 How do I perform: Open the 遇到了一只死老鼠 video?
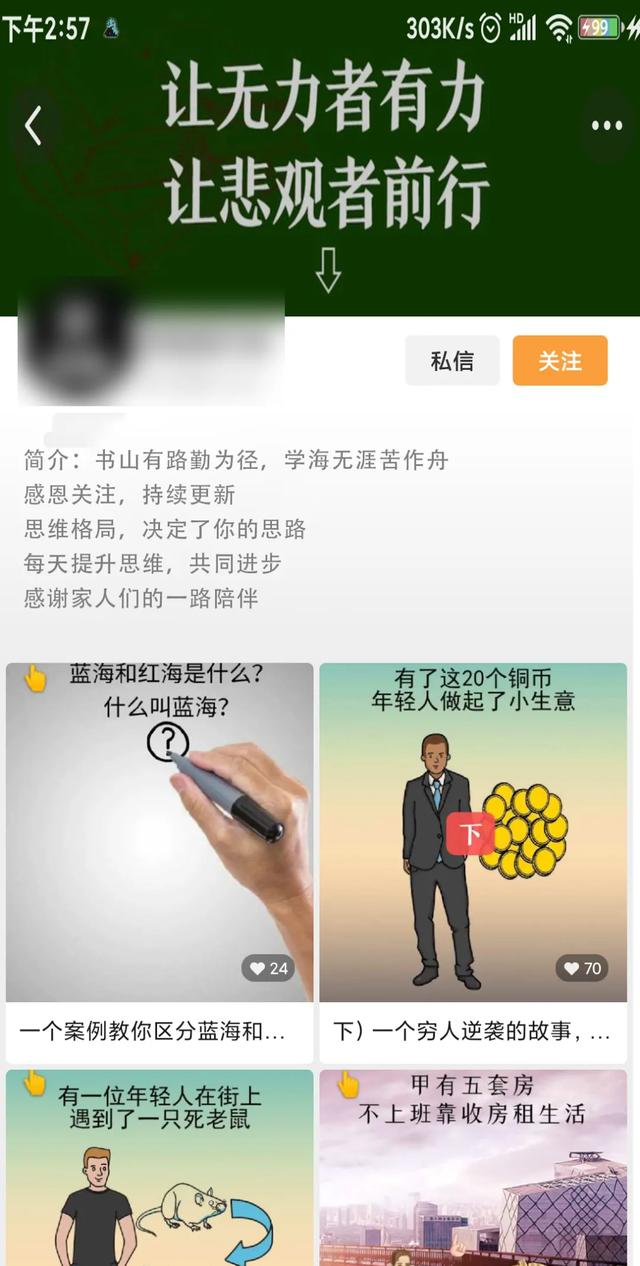pos(160,1168)
